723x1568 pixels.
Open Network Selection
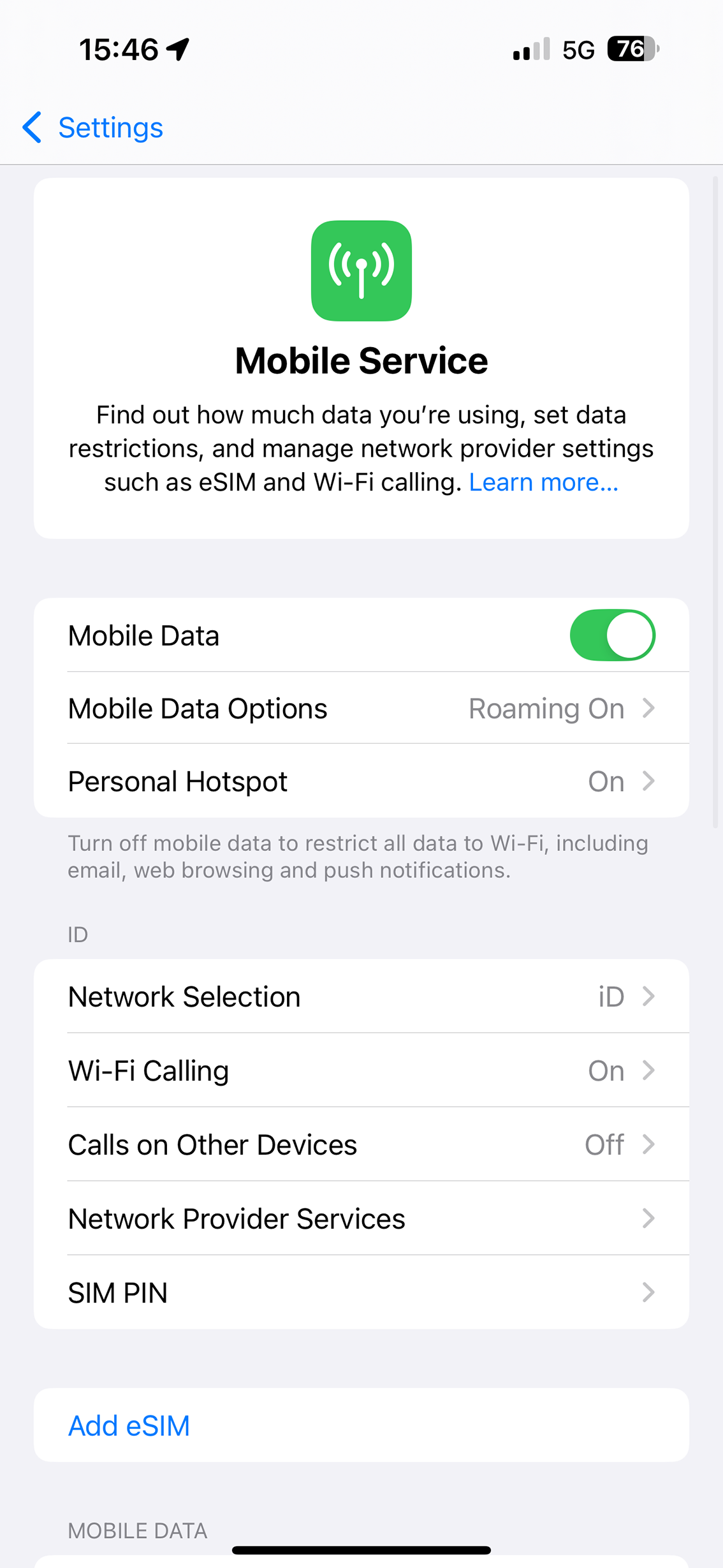pyautogui.click(x=361, y=996)
